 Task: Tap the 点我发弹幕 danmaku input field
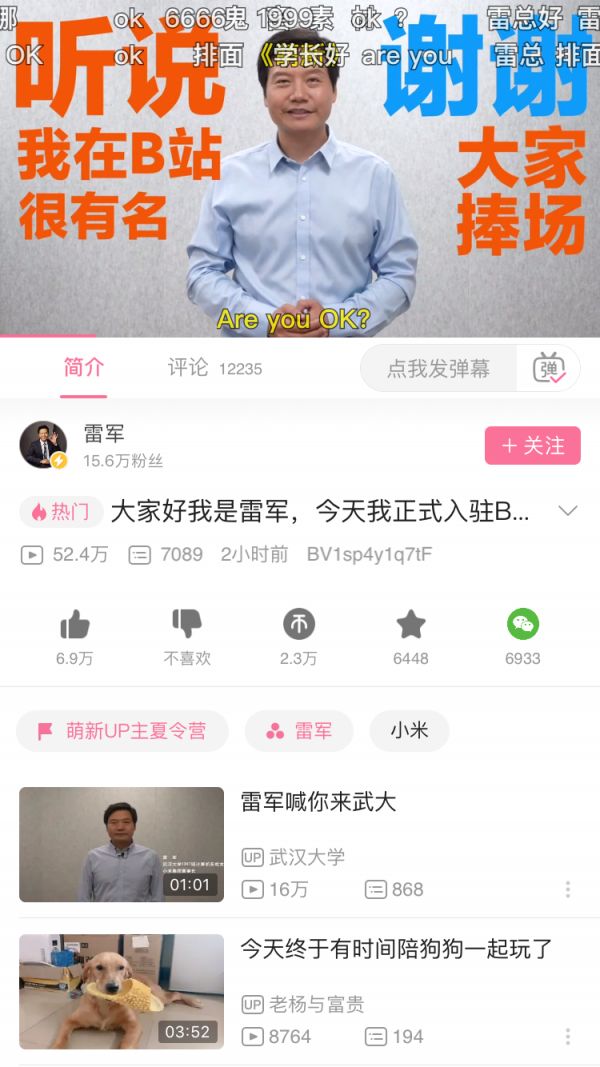(x=438, y=368)
